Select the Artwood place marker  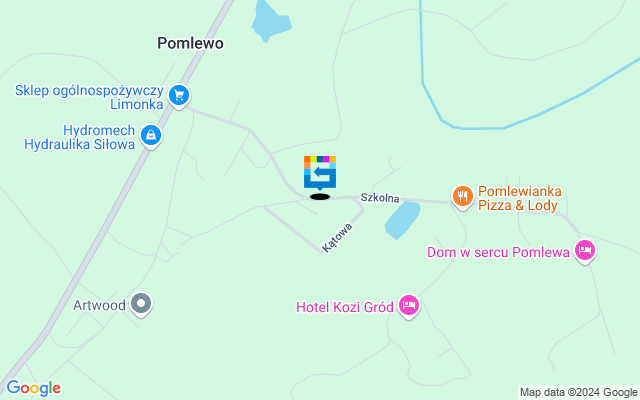142,304
